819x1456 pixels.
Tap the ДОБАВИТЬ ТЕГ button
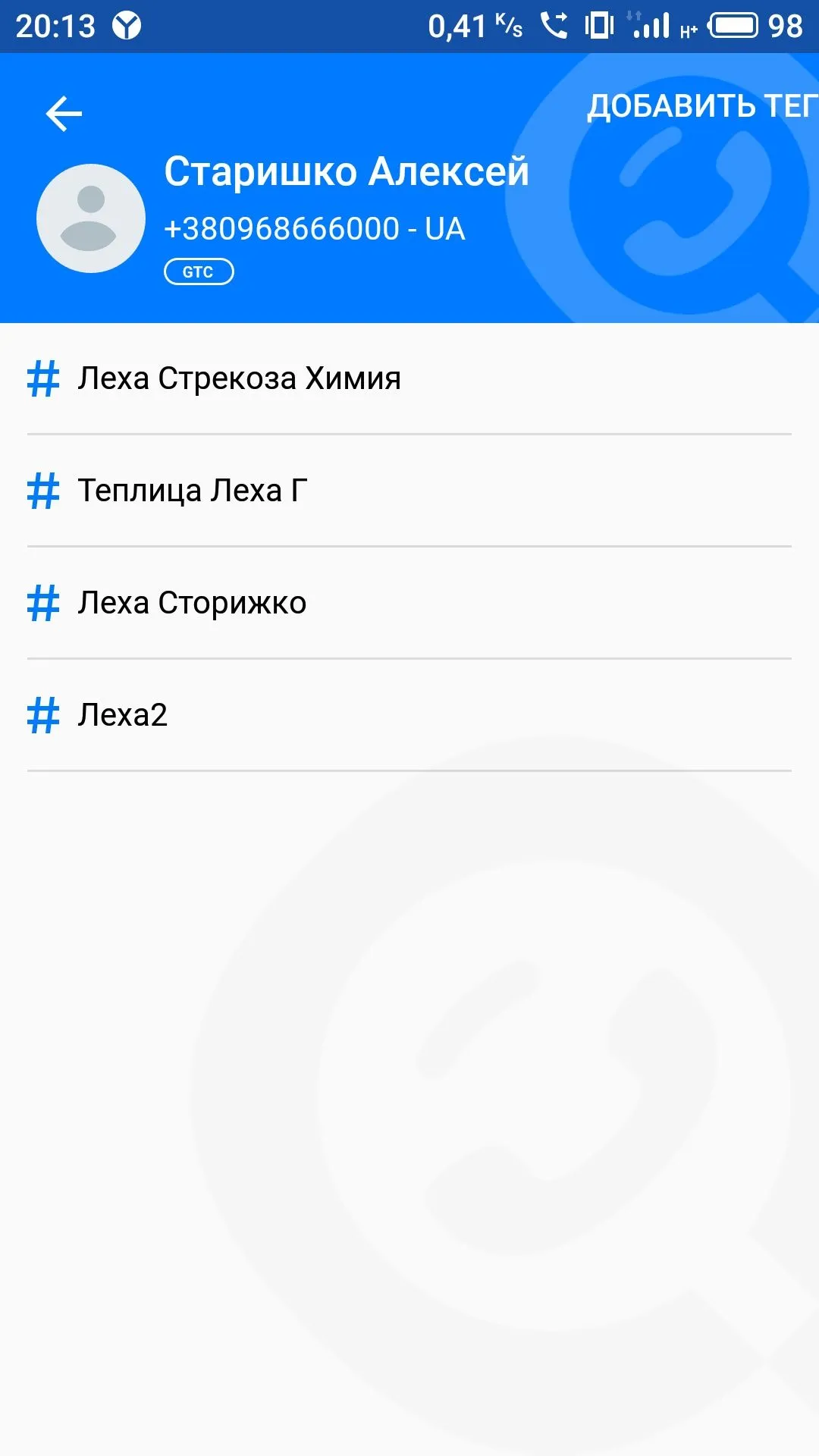[x=701, y=106]
